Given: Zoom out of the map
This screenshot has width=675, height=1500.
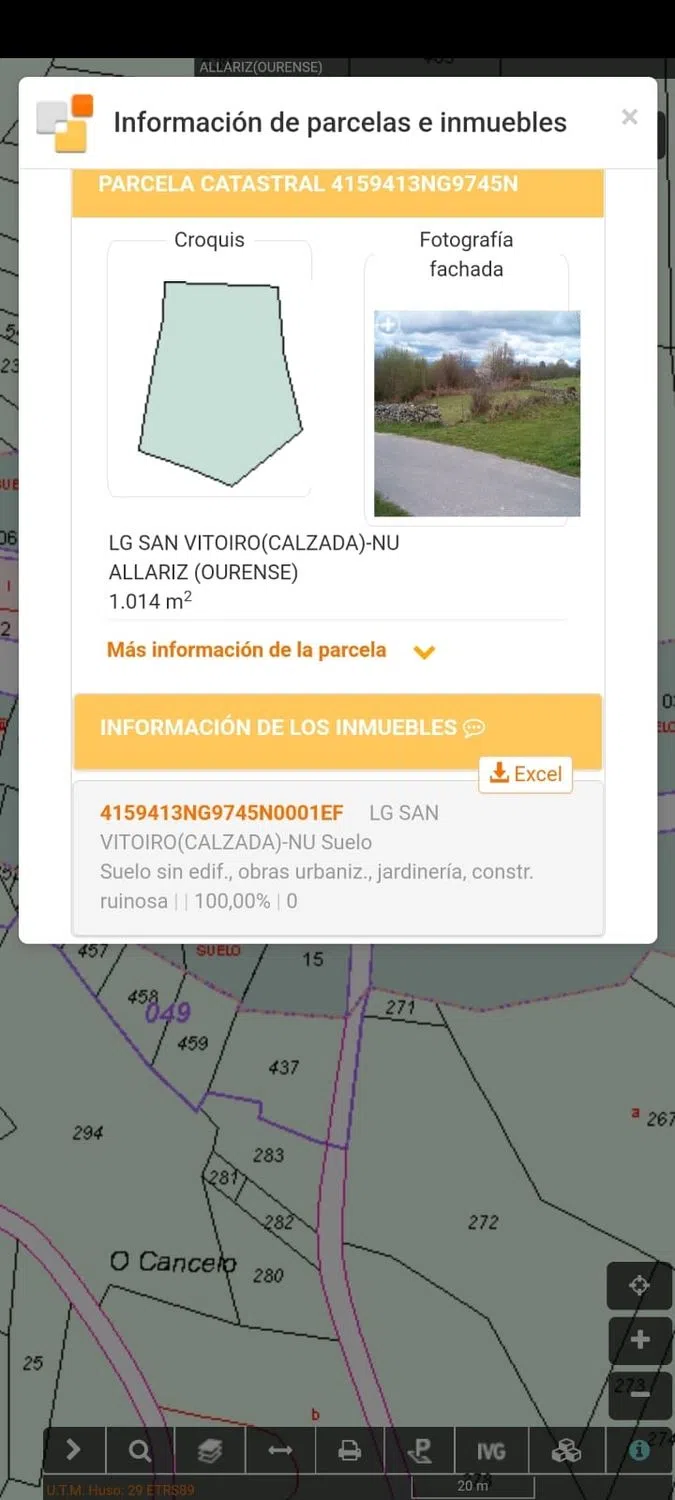Looking at the screenshot, I should click(640, 1393).
